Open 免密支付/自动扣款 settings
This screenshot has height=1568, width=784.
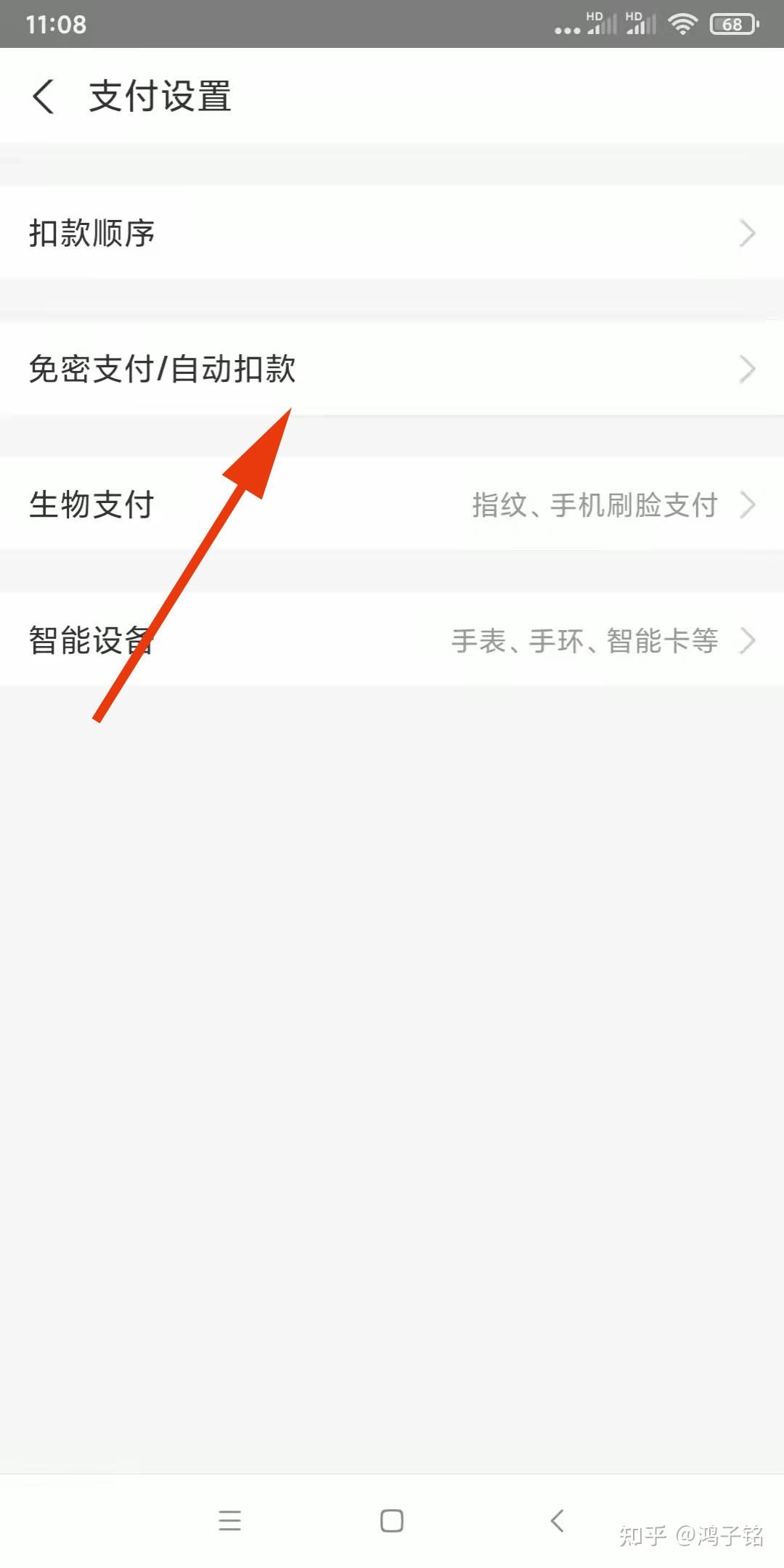[392, 369]
